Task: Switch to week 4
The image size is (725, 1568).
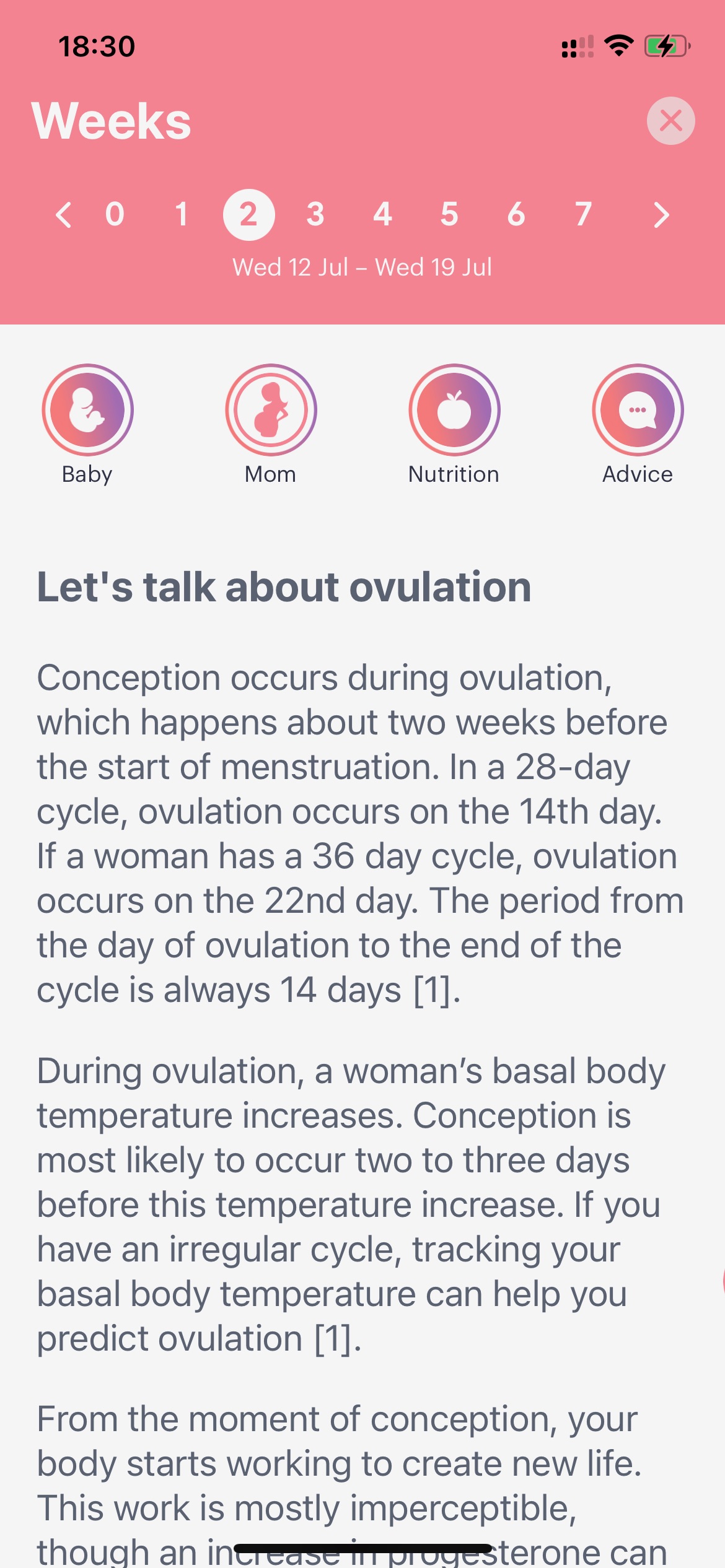Action: point(382,215)
